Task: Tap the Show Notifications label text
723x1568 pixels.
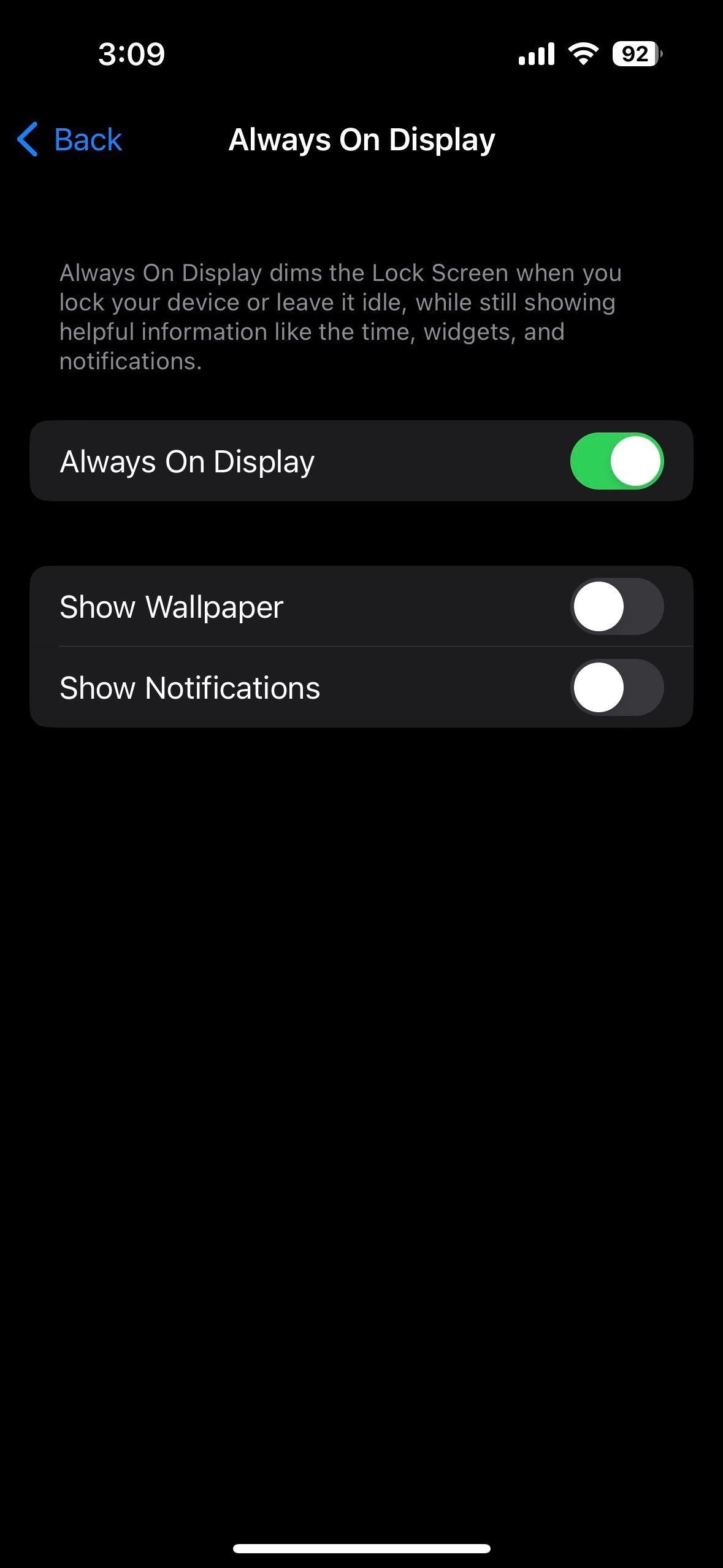Action: tap(189, 688)
